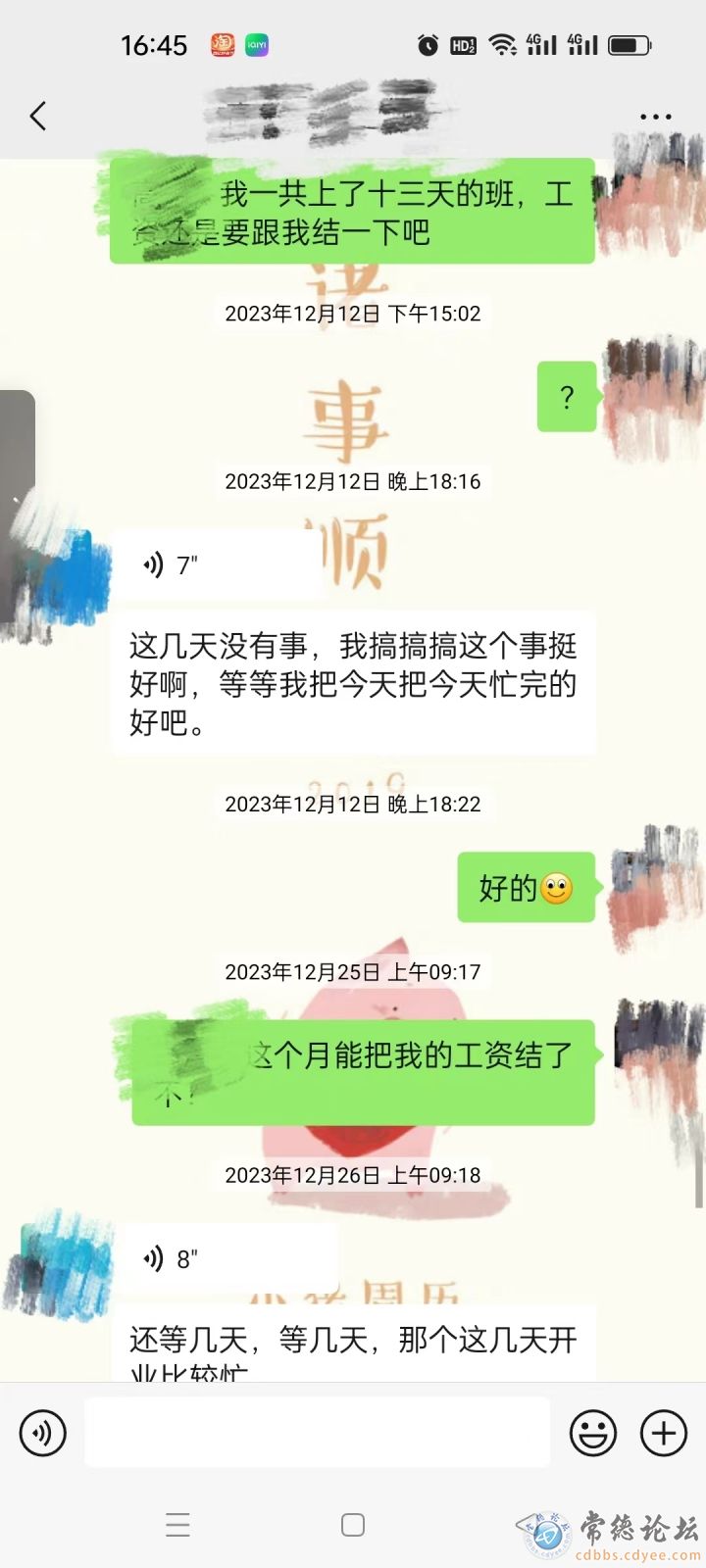Tap the message text field
The height and width of the screenshot is (1568, 706).
[x=317, y=1432]
